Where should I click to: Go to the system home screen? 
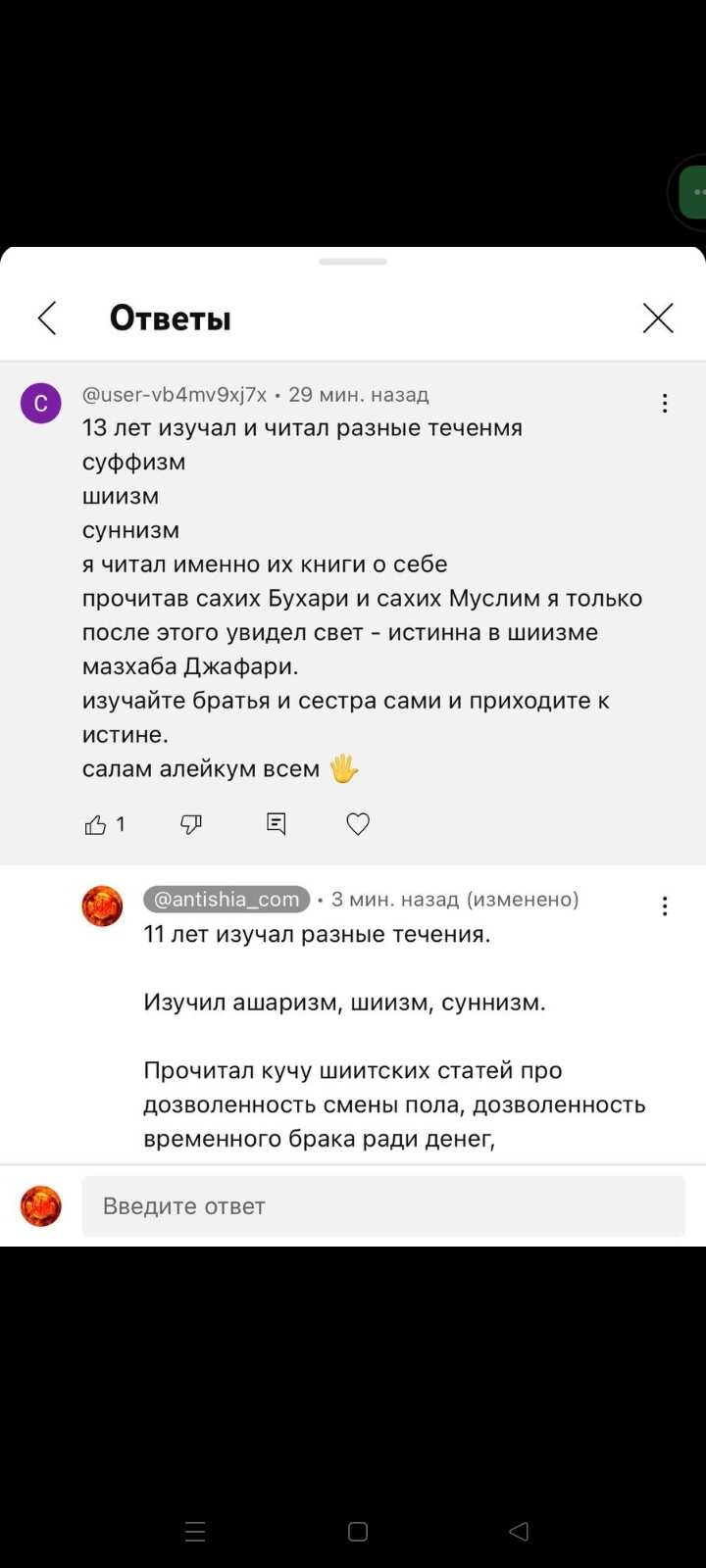[x=358, y=1531]
